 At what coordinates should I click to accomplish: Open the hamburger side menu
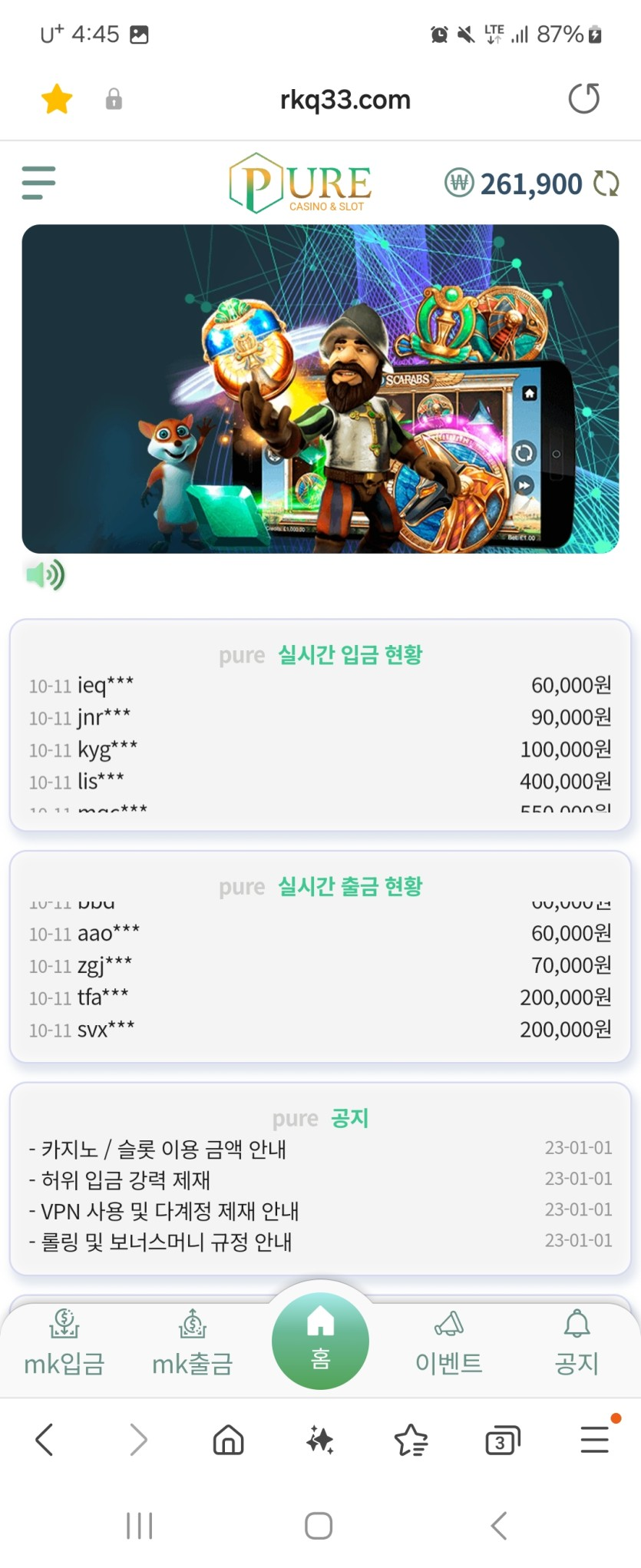(x=38, y=183)
